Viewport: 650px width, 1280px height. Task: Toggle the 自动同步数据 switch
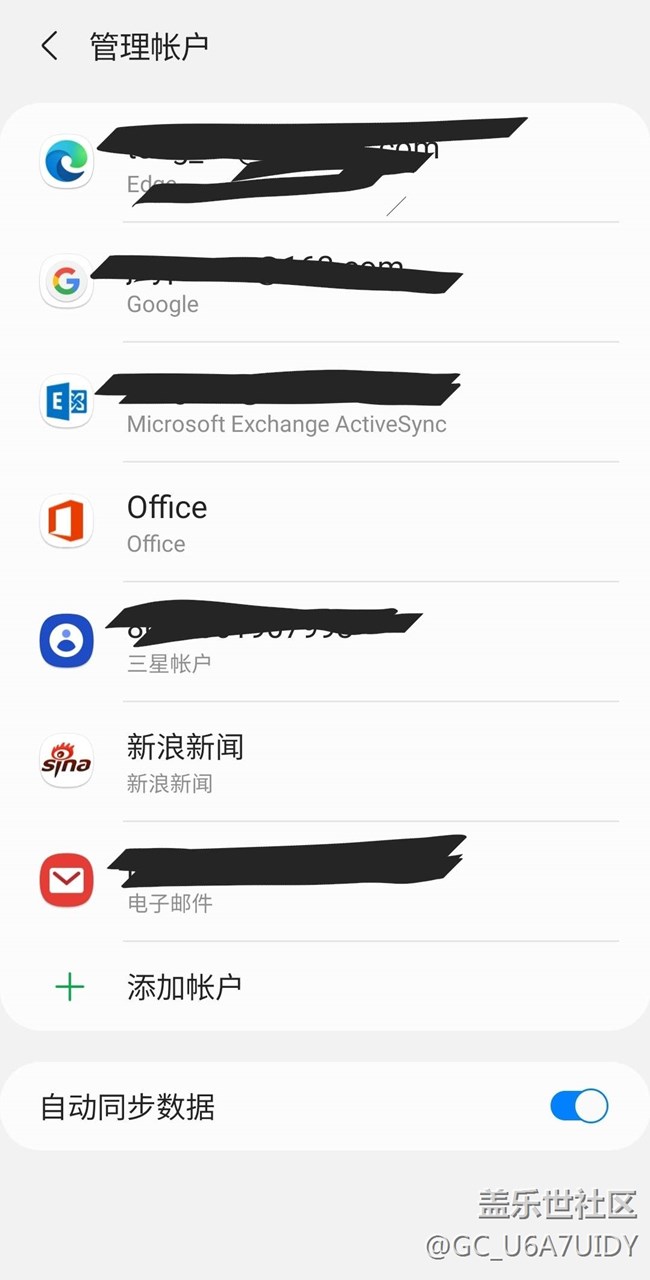(x=579, y=1106)
